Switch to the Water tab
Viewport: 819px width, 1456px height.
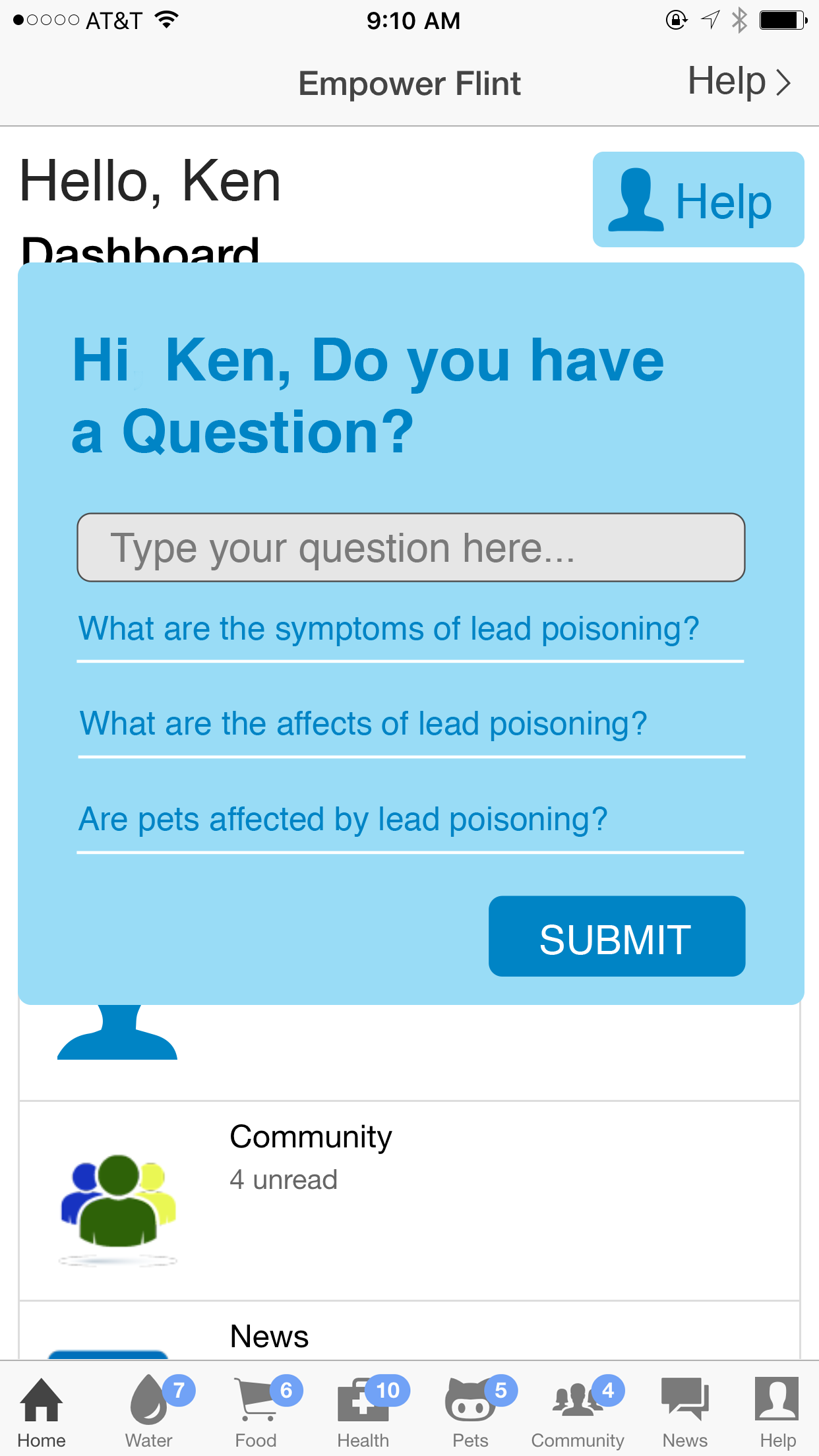click(150, 1411)
